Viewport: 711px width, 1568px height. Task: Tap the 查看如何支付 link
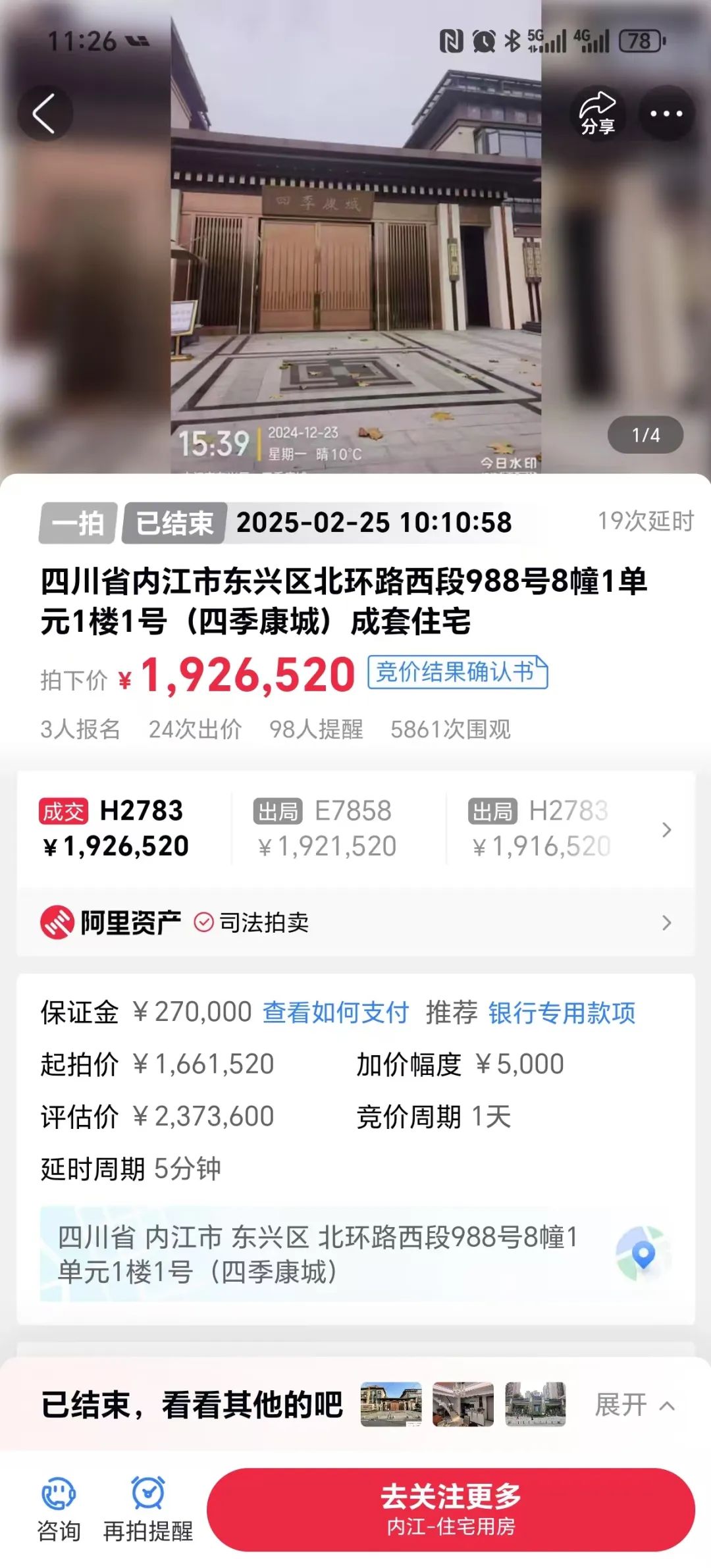coord(336,1012)
